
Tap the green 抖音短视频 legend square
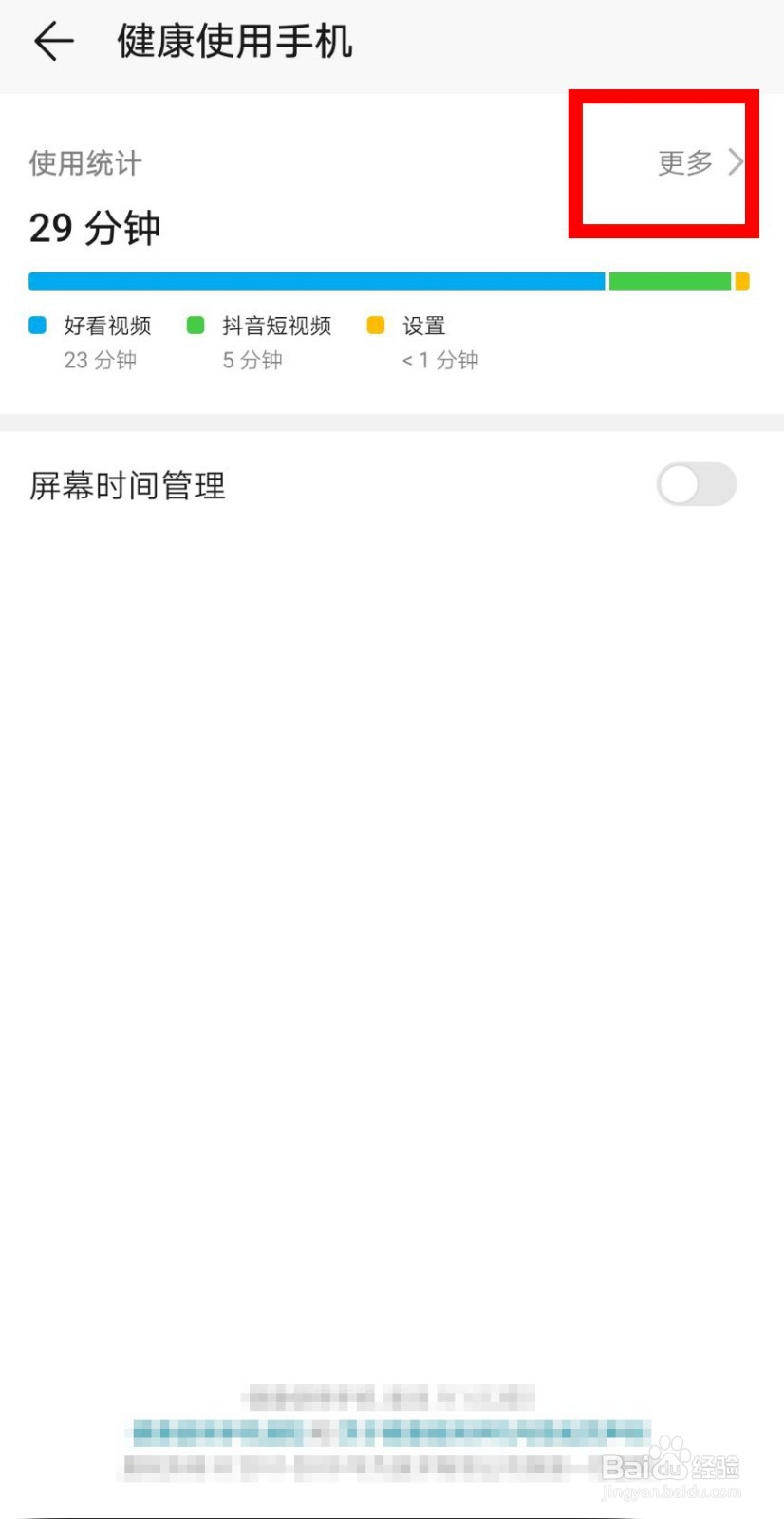coord(196,326)
